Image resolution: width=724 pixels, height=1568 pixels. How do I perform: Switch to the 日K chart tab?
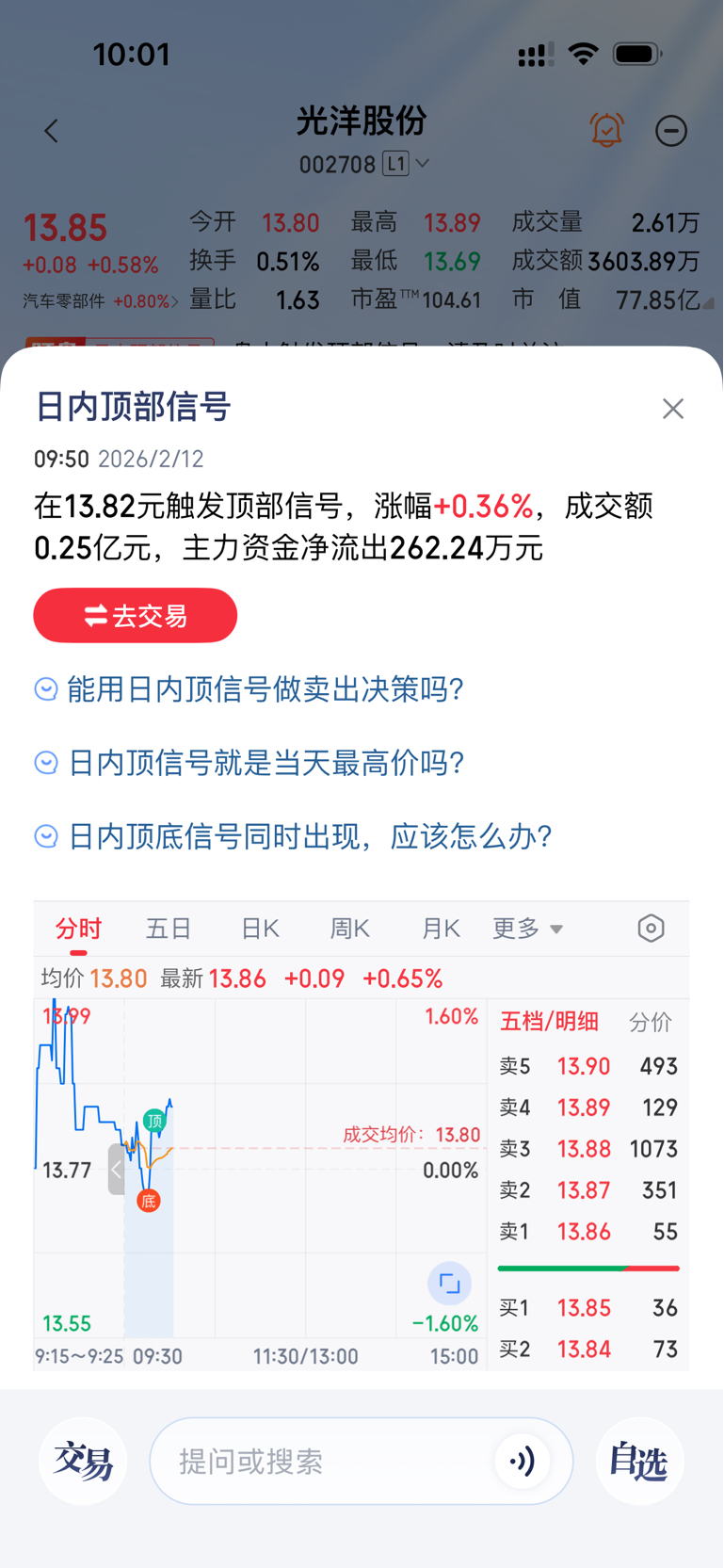coord(260,929)
